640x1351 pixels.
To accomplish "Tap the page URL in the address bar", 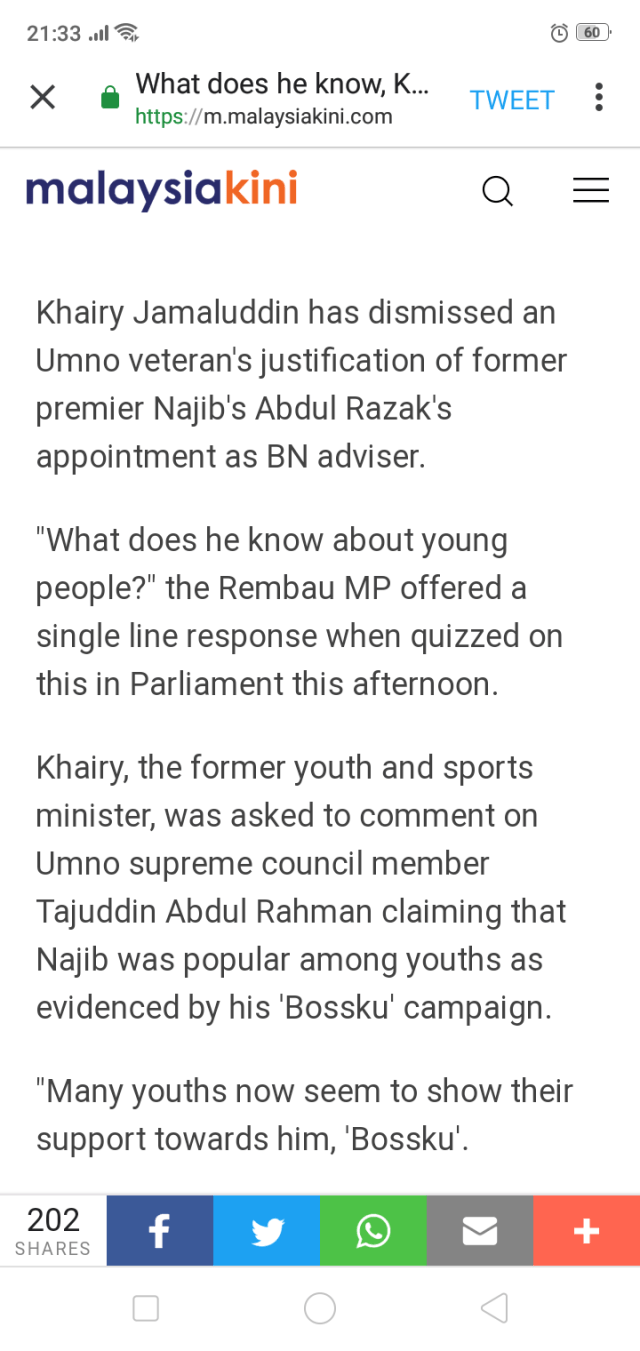I will click(x=264, y=117).
